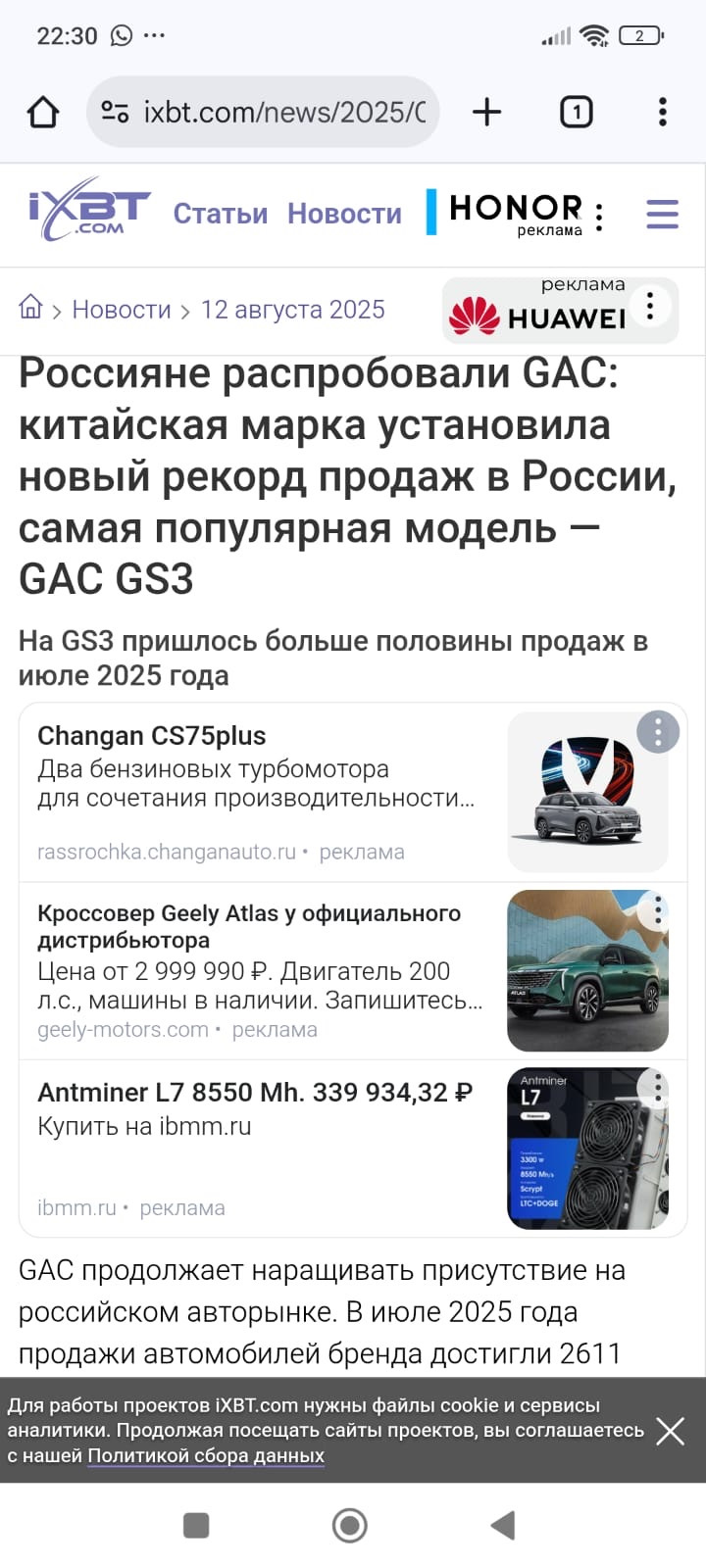Open the tab switcher
Viewport: 706px width, 1568px height.
pyautogui.click(x=576, y=113)
